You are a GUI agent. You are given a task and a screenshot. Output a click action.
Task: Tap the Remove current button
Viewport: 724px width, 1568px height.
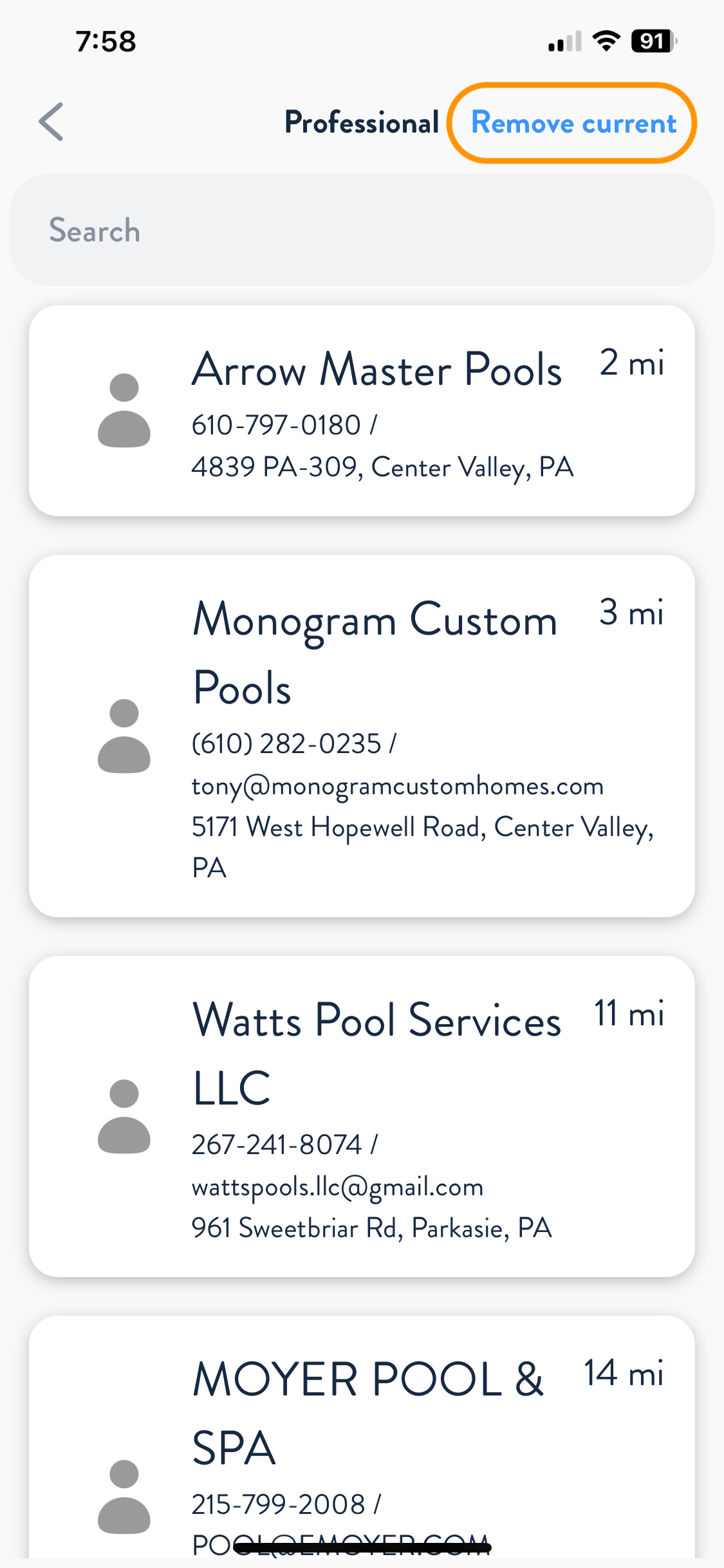pyautogui.click(x=573, y=123)
